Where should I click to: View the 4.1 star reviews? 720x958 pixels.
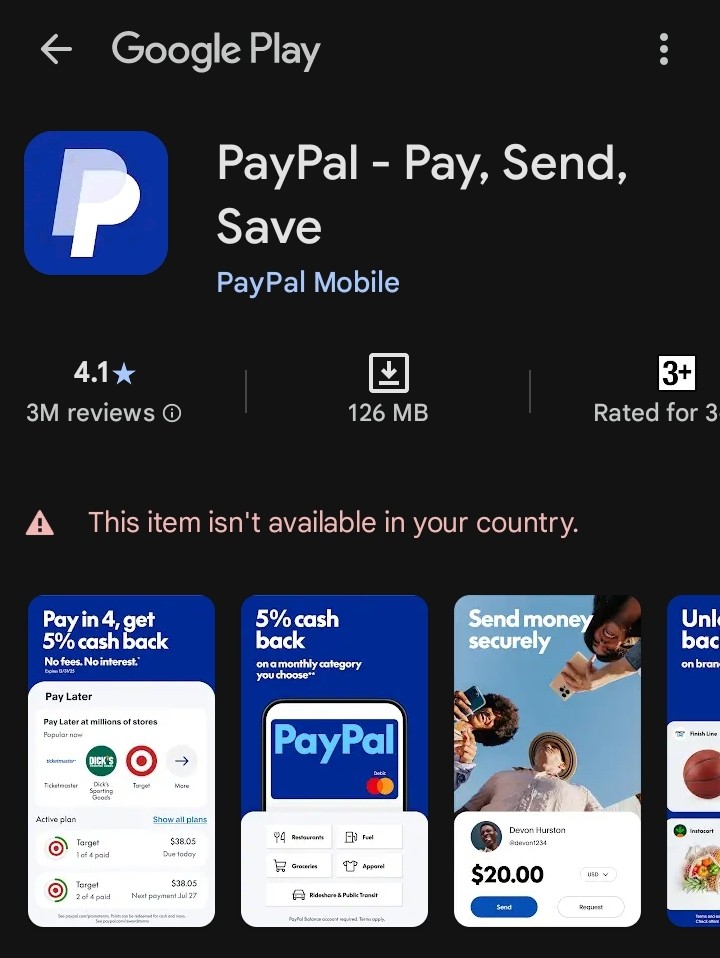(104, 392)
